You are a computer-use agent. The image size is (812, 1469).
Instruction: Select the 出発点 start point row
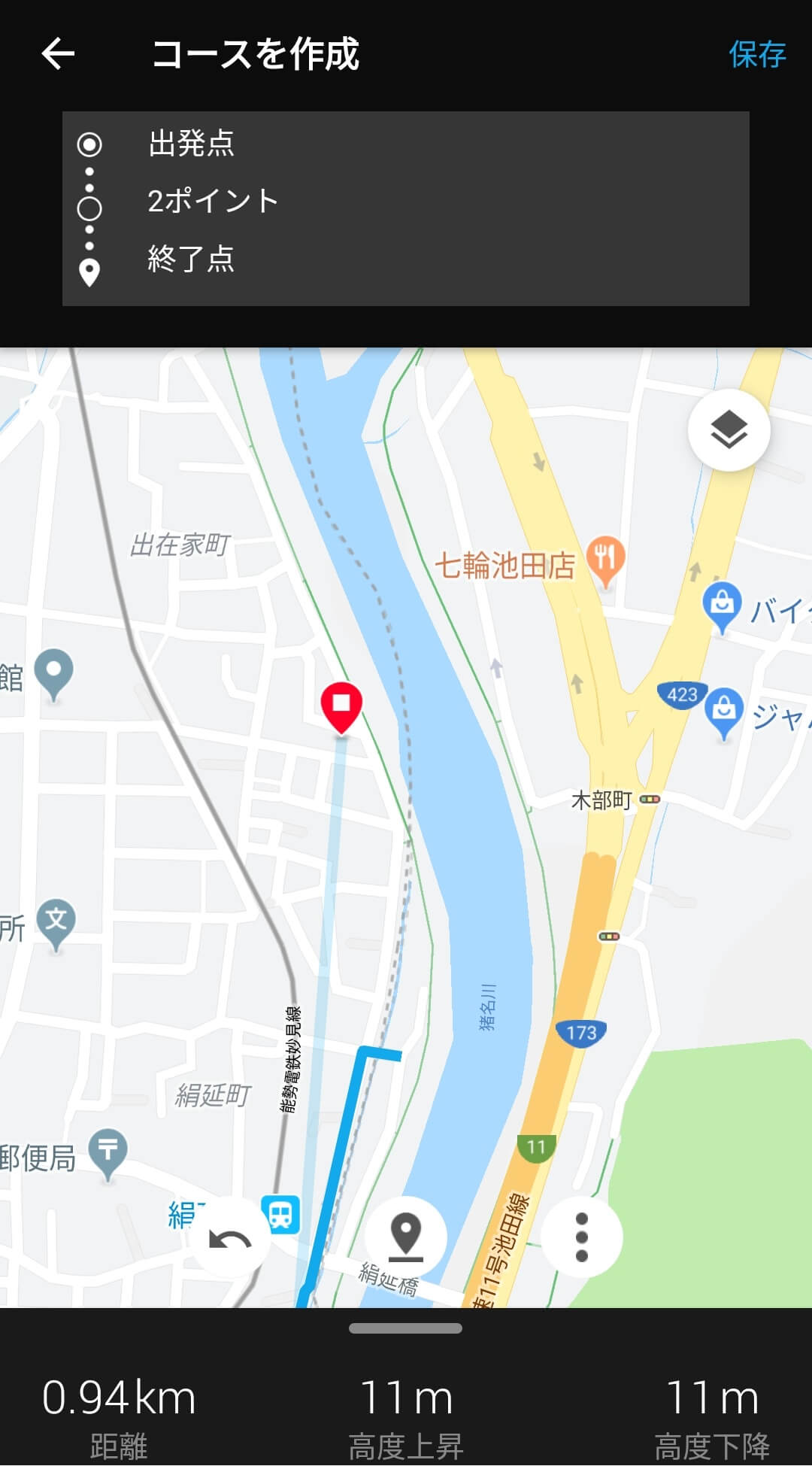(x=406, y=143)
